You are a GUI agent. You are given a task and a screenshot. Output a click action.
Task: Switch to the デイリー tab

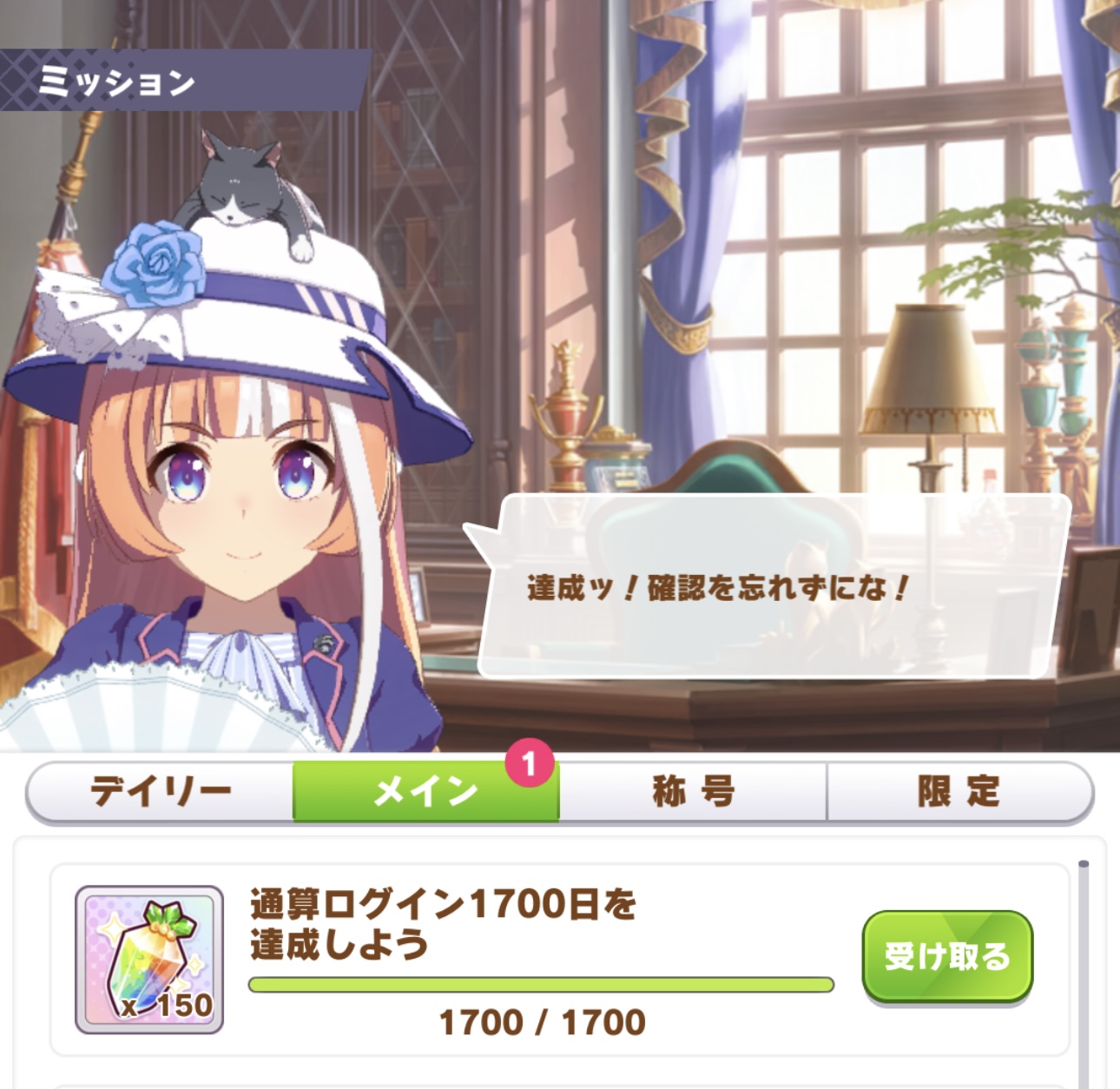pos(161,791)
